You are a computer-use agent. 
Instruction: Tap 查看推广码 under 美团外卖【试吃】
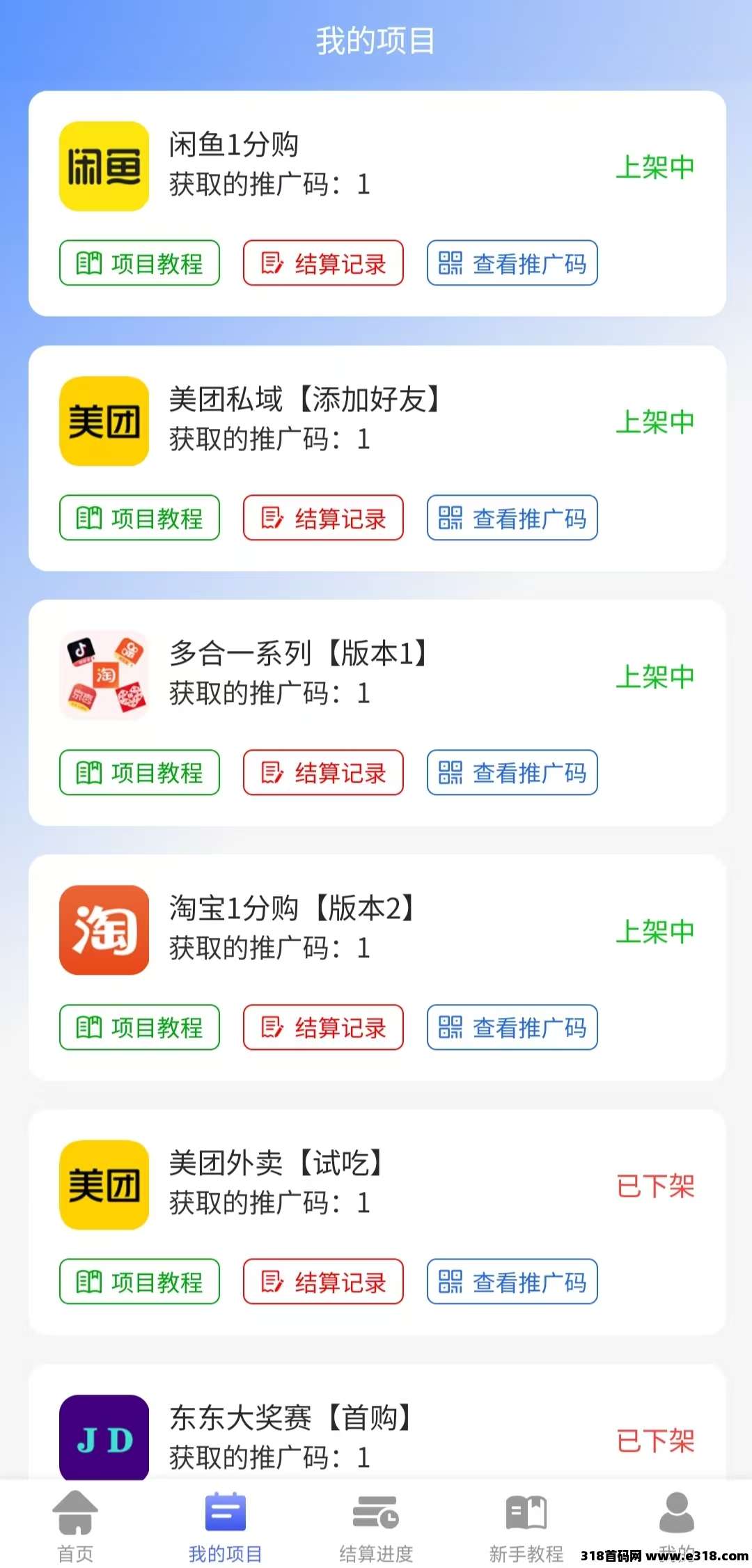[x=512, y=1282]
